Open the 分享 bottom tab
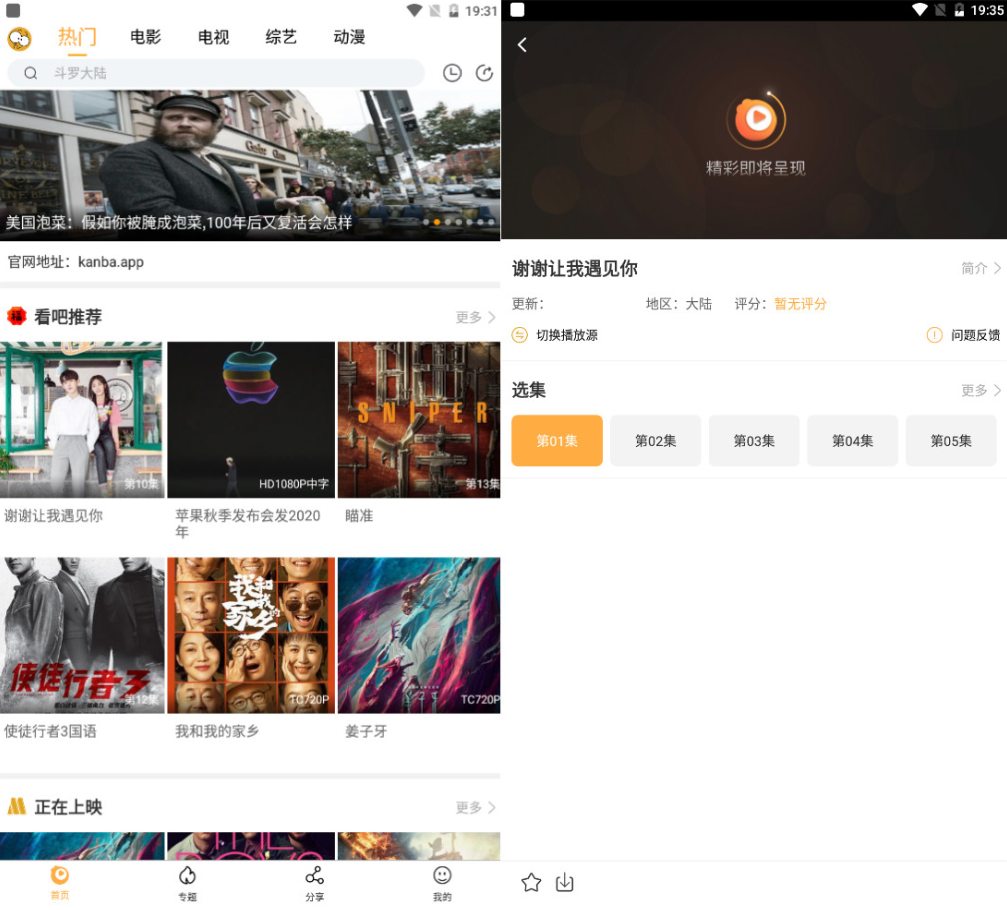The height and width of the screenshot is (910, 1007). pyautogui.click(x=314, y=884)
